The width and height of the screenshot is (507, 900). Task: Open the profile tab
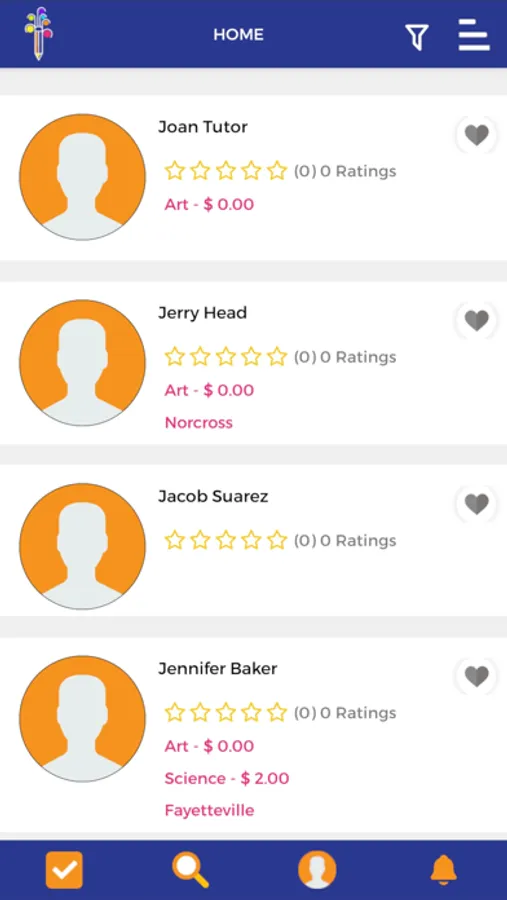[x=317, y=870]
